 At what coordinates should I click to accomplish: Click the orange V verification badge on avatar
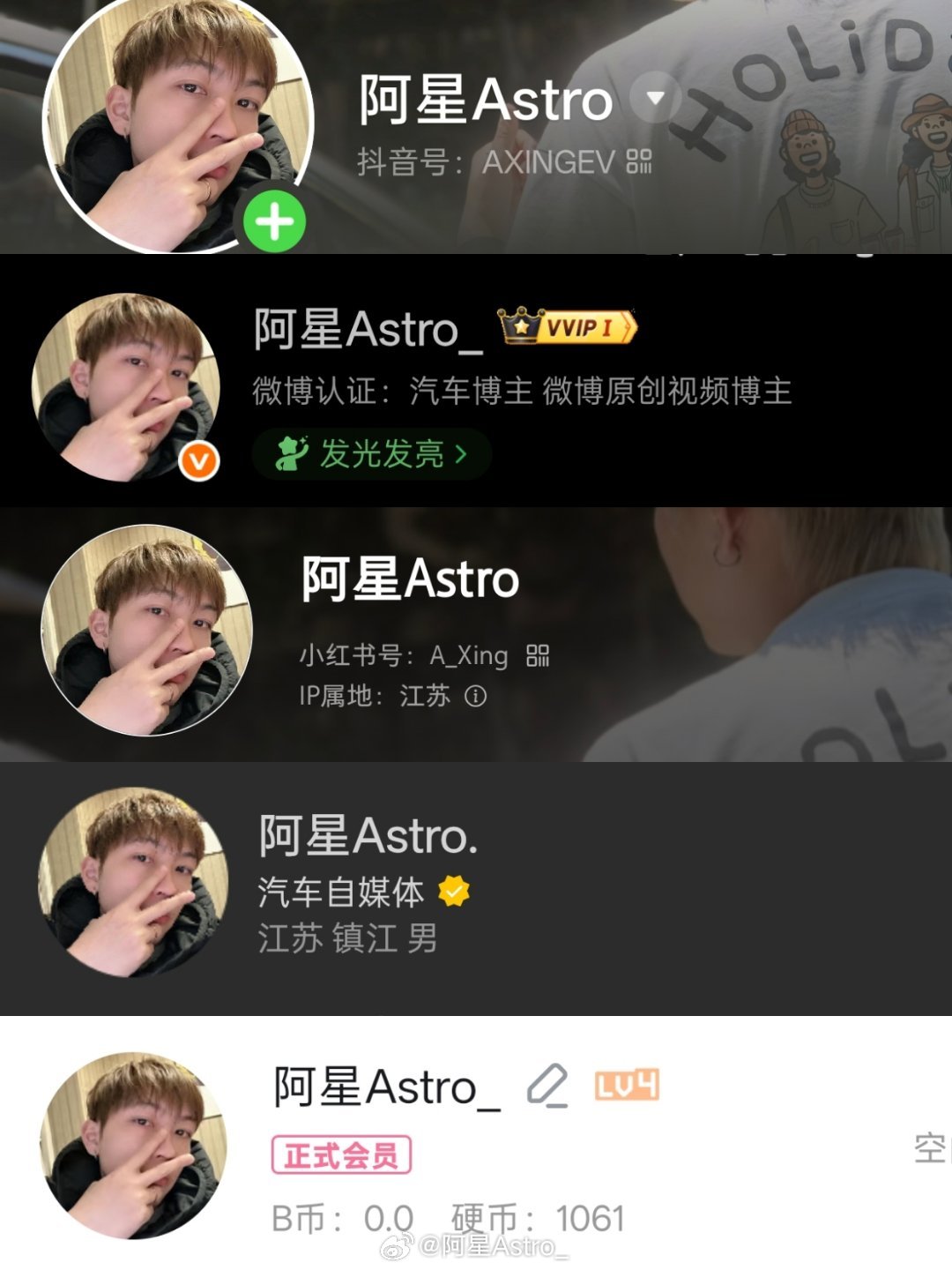pyautogui.click(x=200, y=458)
